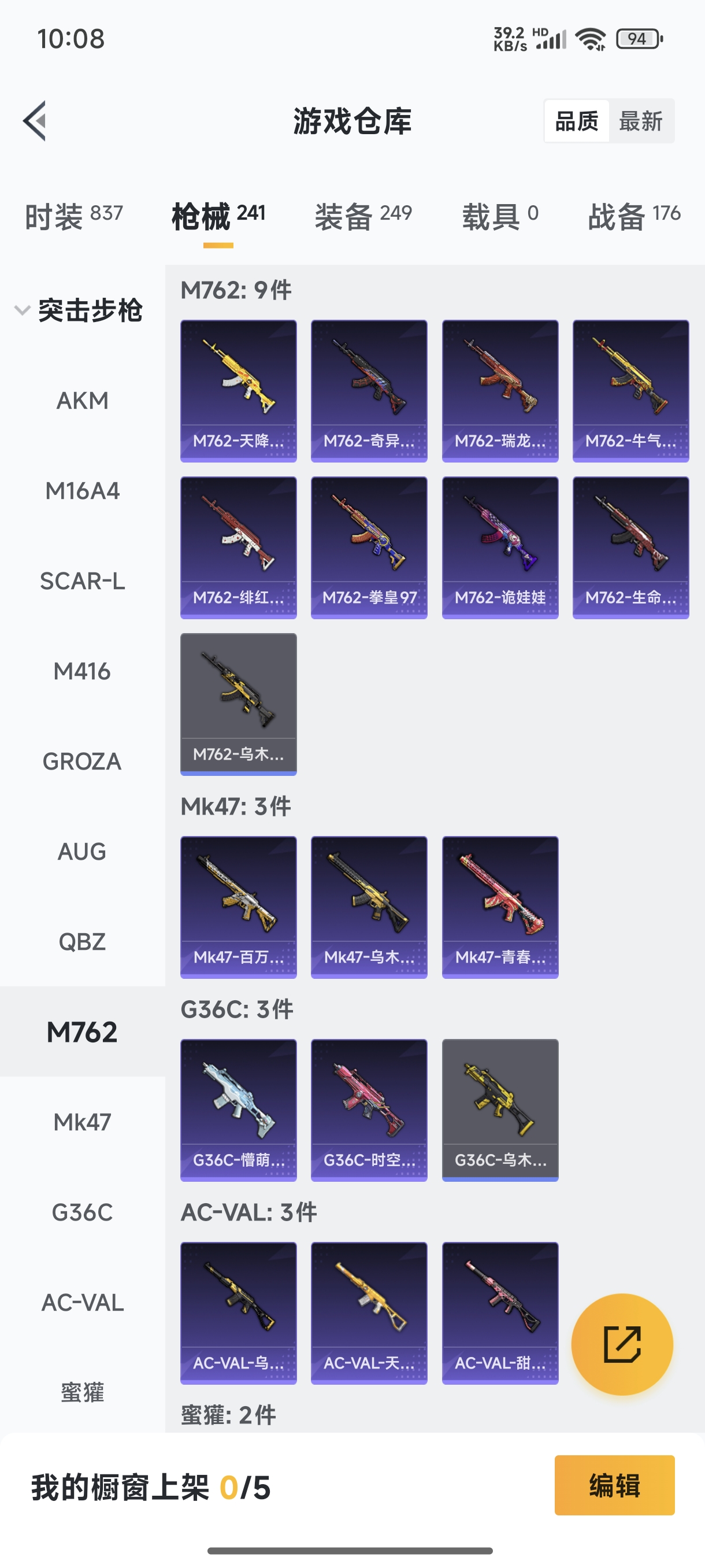View the AC-VAL-甜 skin card
705x1568 pixels.
pyautogui.click(x=500, y=1313)
